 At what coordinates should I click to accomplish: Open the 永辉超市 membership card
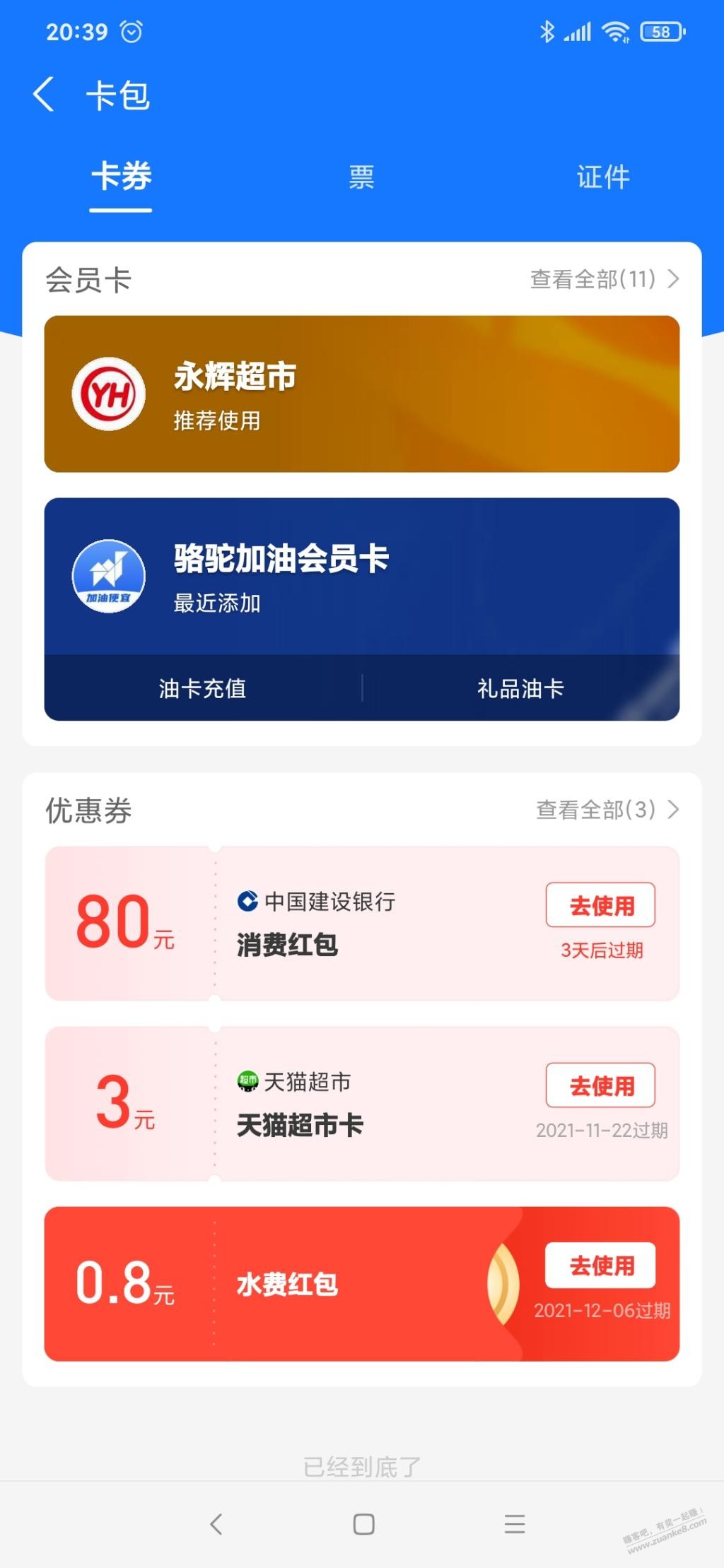point(361,394)
